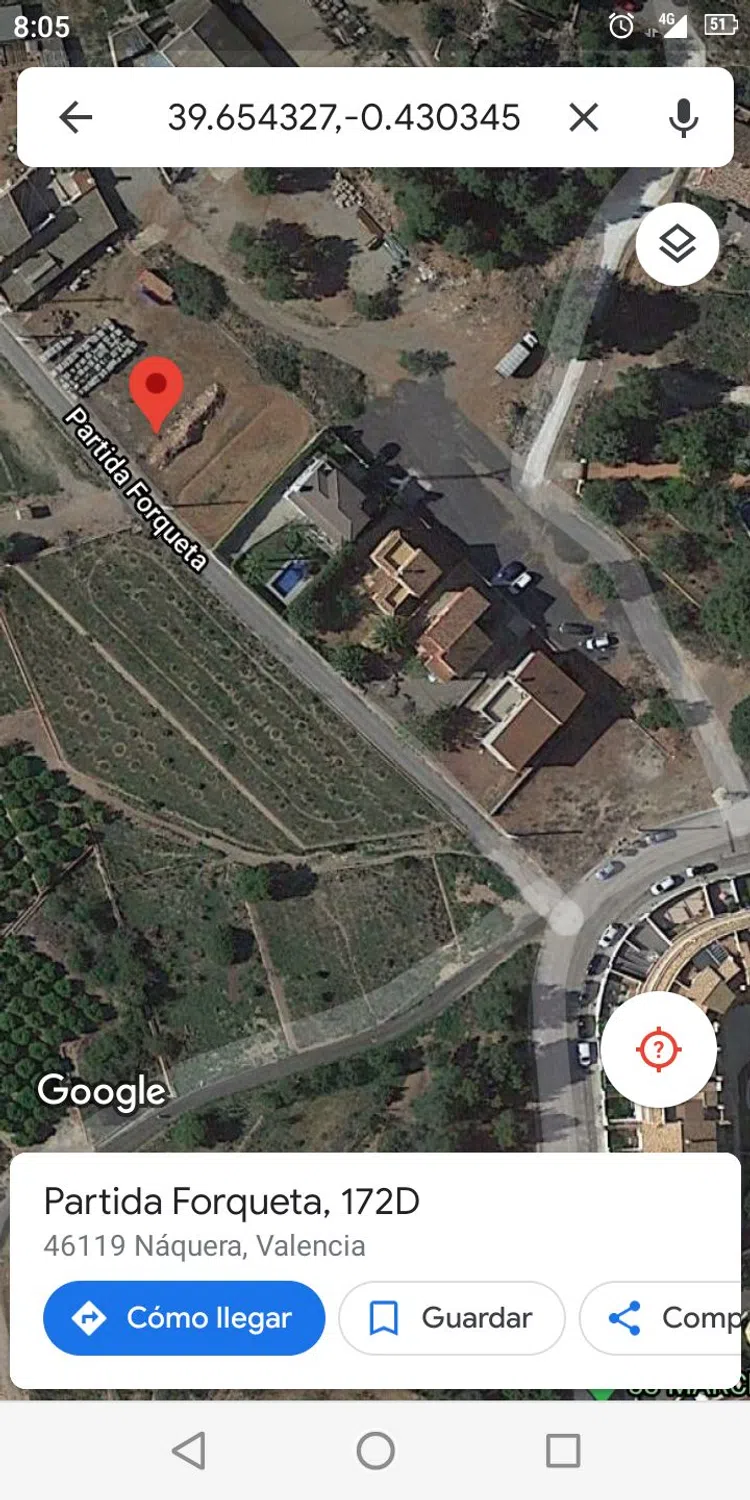Viewport: 750px width, 1500px height.
Task: Center the map on my location
Action: pyautogui.click(x=658, y=1050)
